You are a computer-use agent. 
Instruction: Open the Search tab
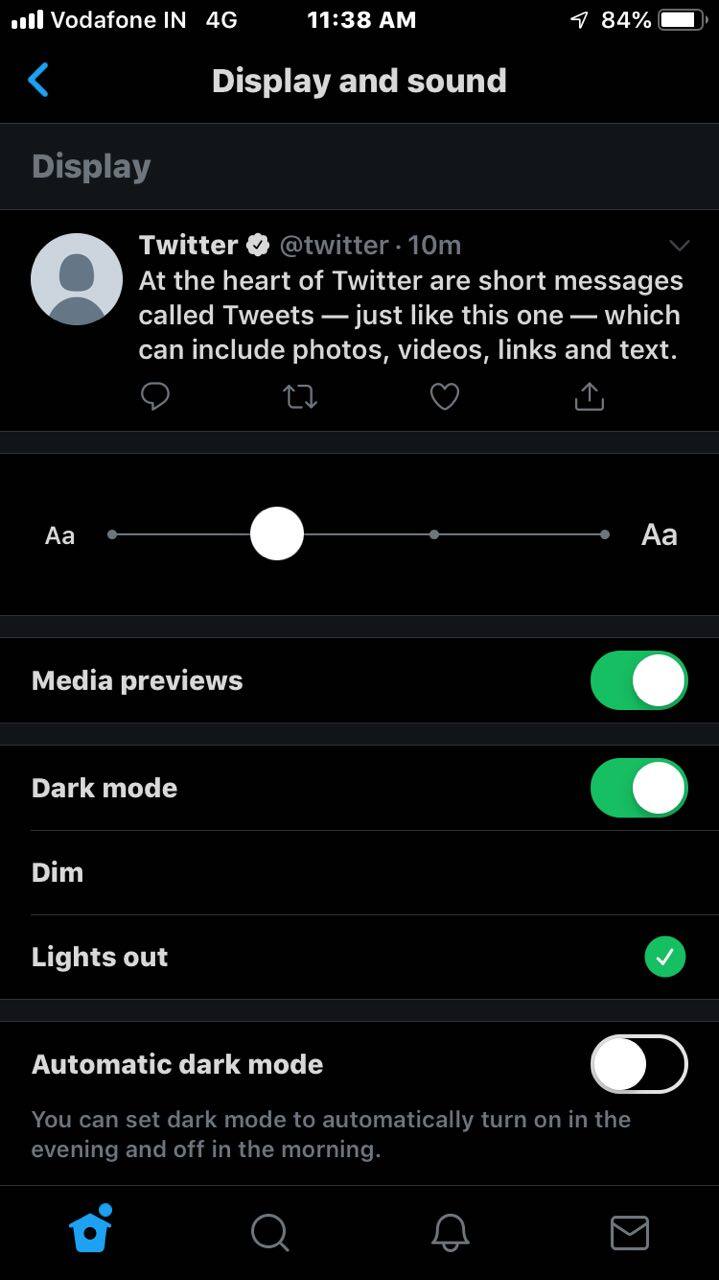(269, 1232)
